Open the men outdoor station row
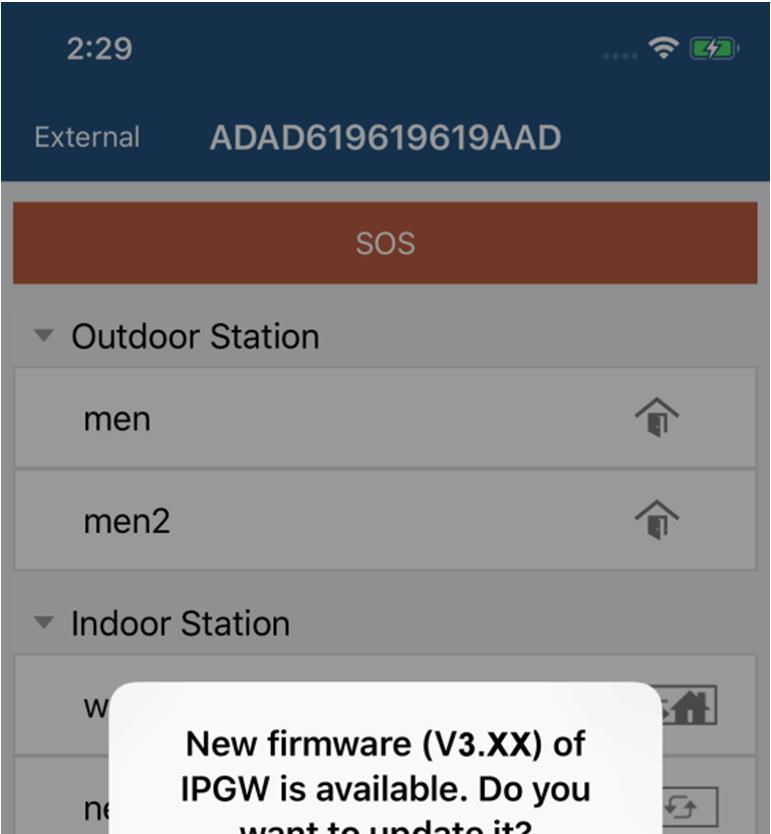The height and width of the screenshot is (834, 771). 300,418
